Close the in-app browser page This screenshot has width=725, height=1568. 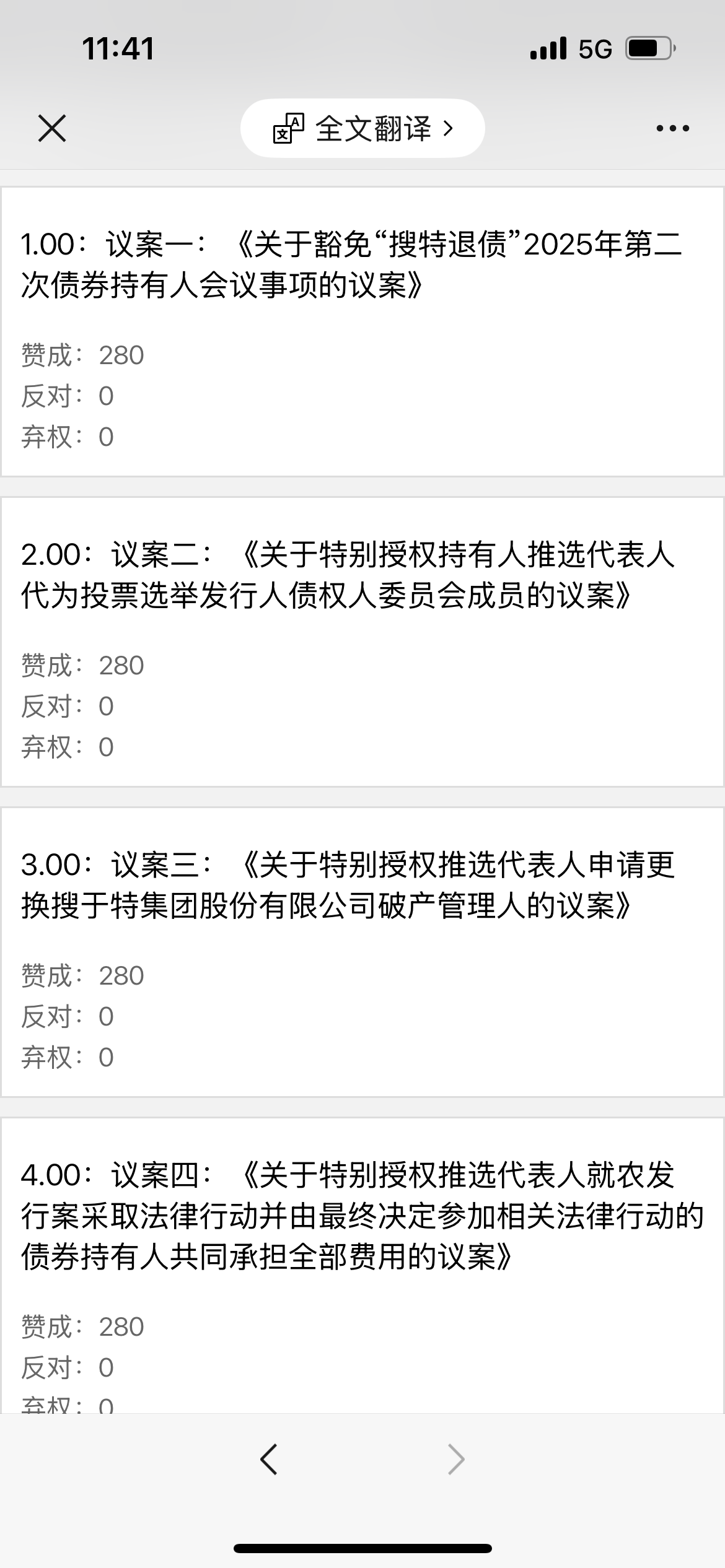tap(52, 129)
